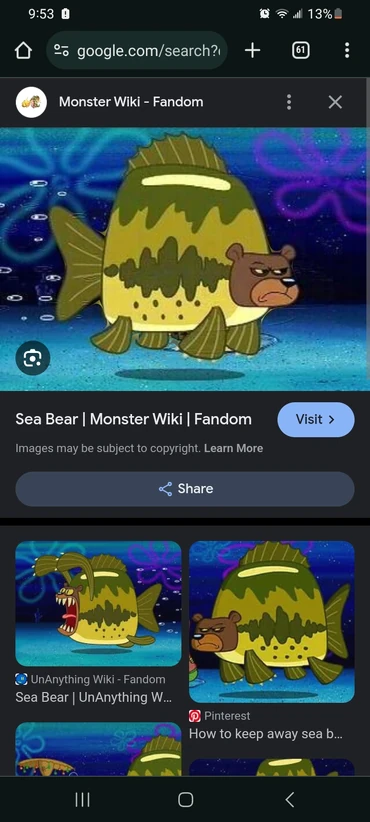This screenshot has height=822, width=370.
Task: Go to the Chrome home page
Action: tap(23, 51)
